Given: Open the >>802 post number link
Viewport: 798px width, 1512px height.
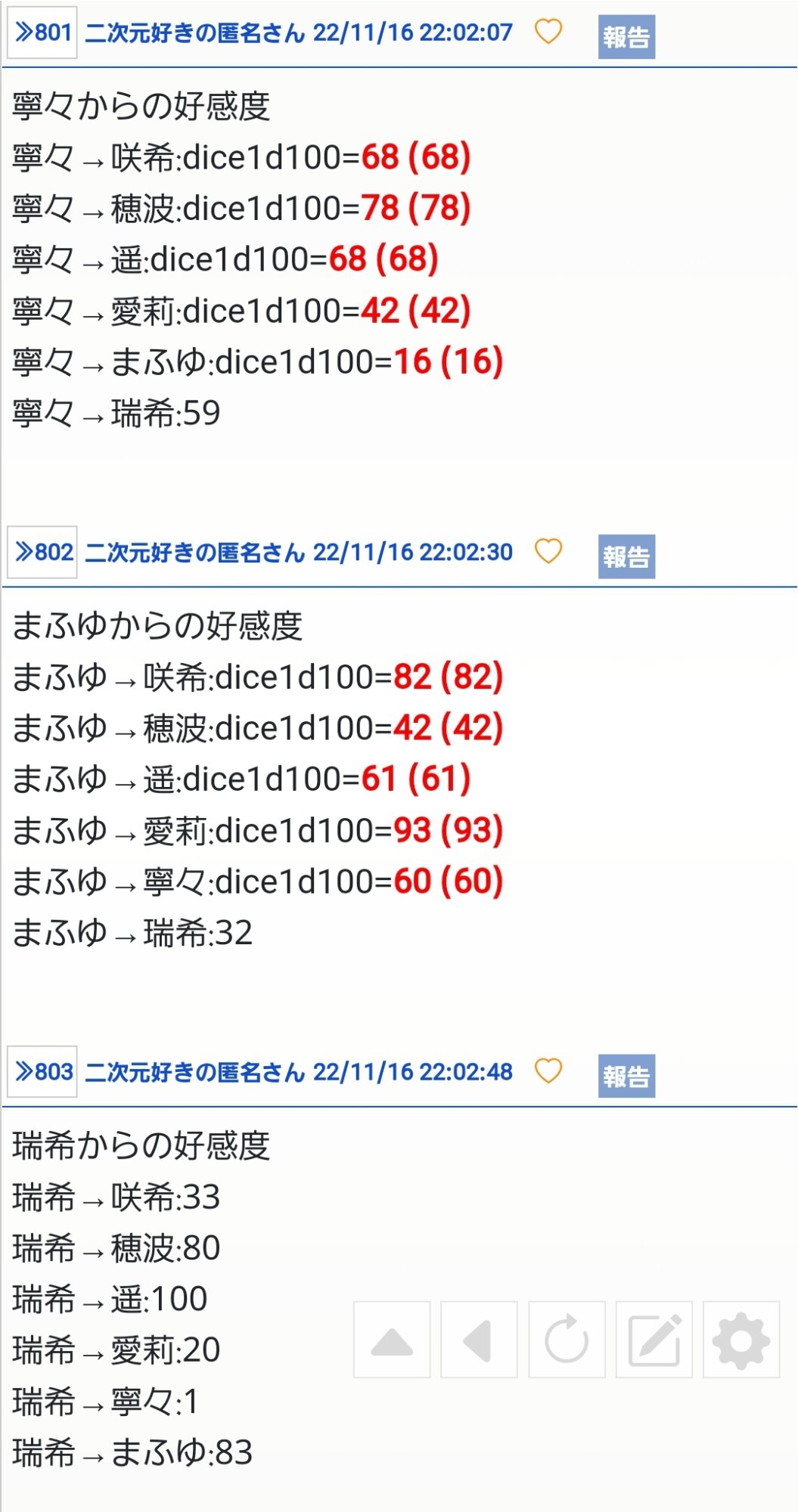Looking at the screenshot, I should coord(42,553).
